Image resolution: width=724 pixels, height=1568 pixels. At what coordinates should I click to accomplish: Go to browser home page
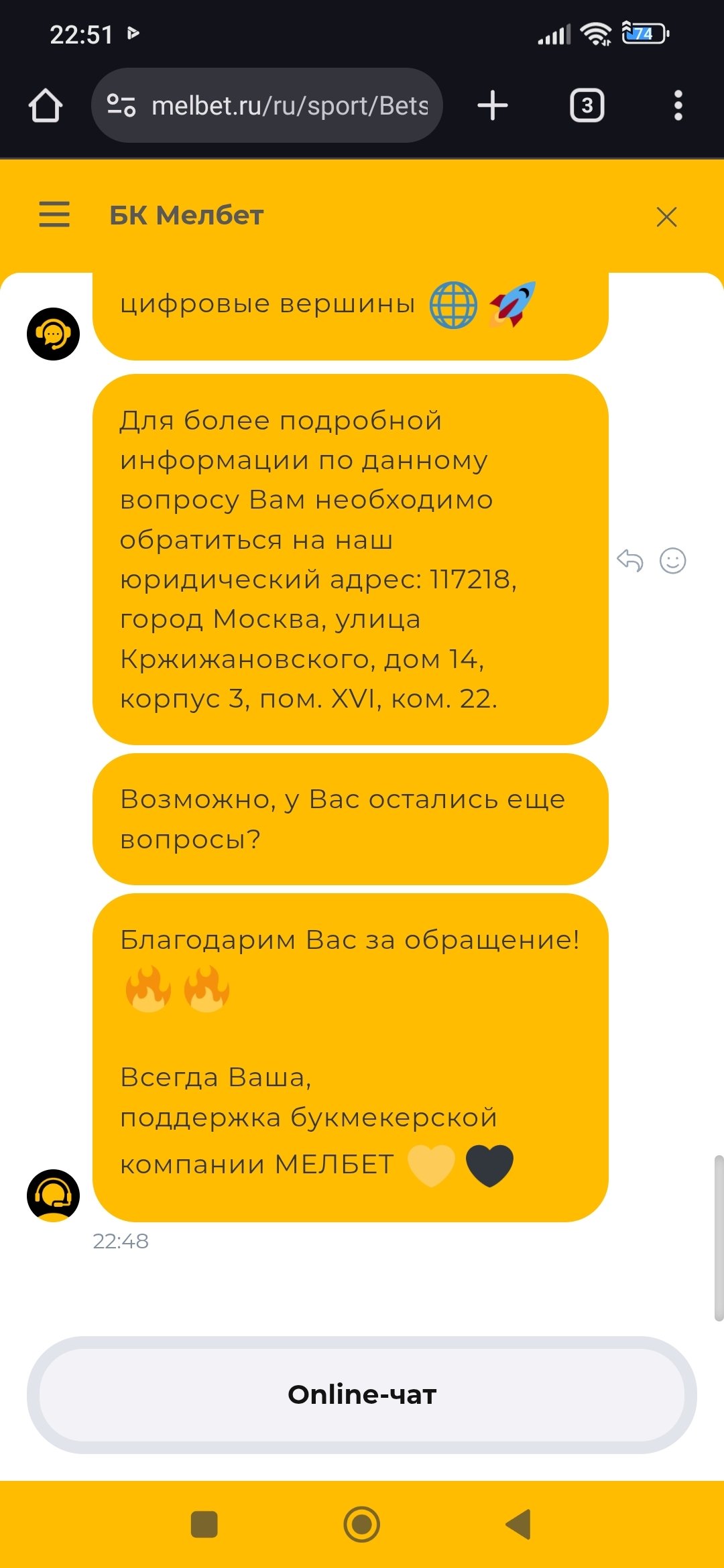tap(46, 106)
